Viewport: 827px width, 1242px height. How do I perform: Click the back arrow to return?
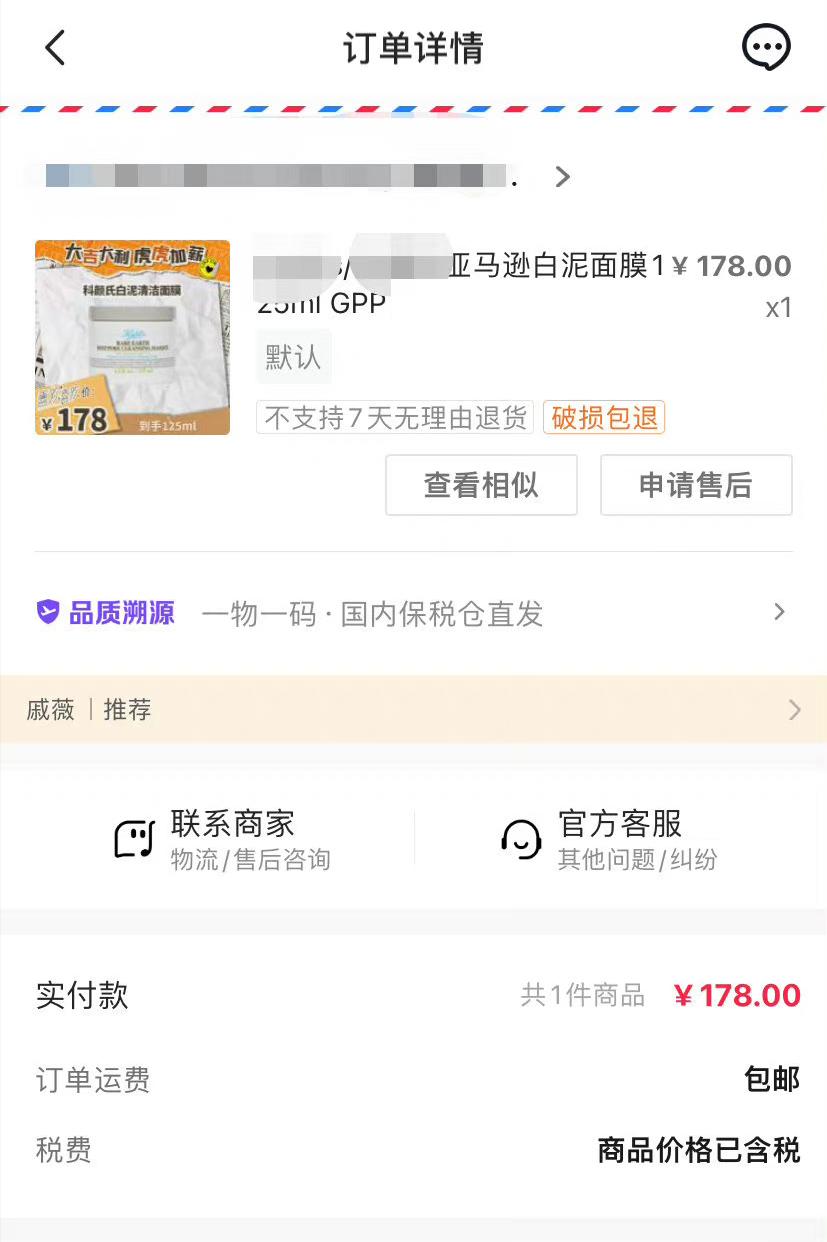[55, 47]
